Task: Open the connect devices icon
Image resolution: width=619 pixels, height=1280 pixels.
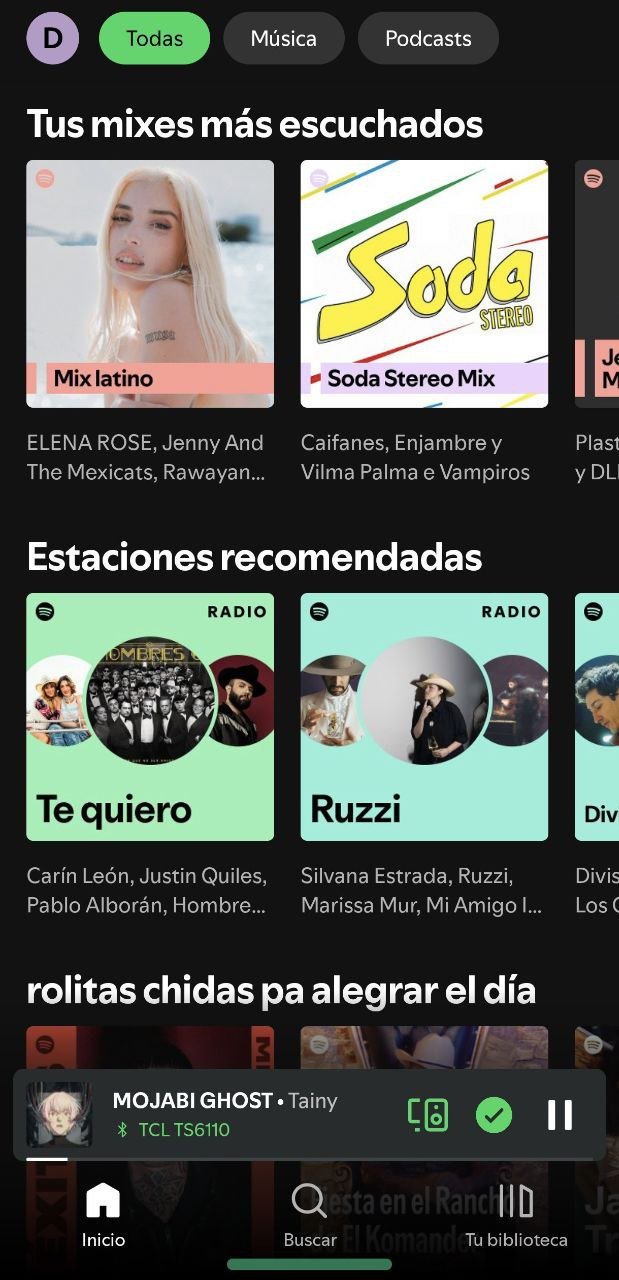Action: 428,1114
